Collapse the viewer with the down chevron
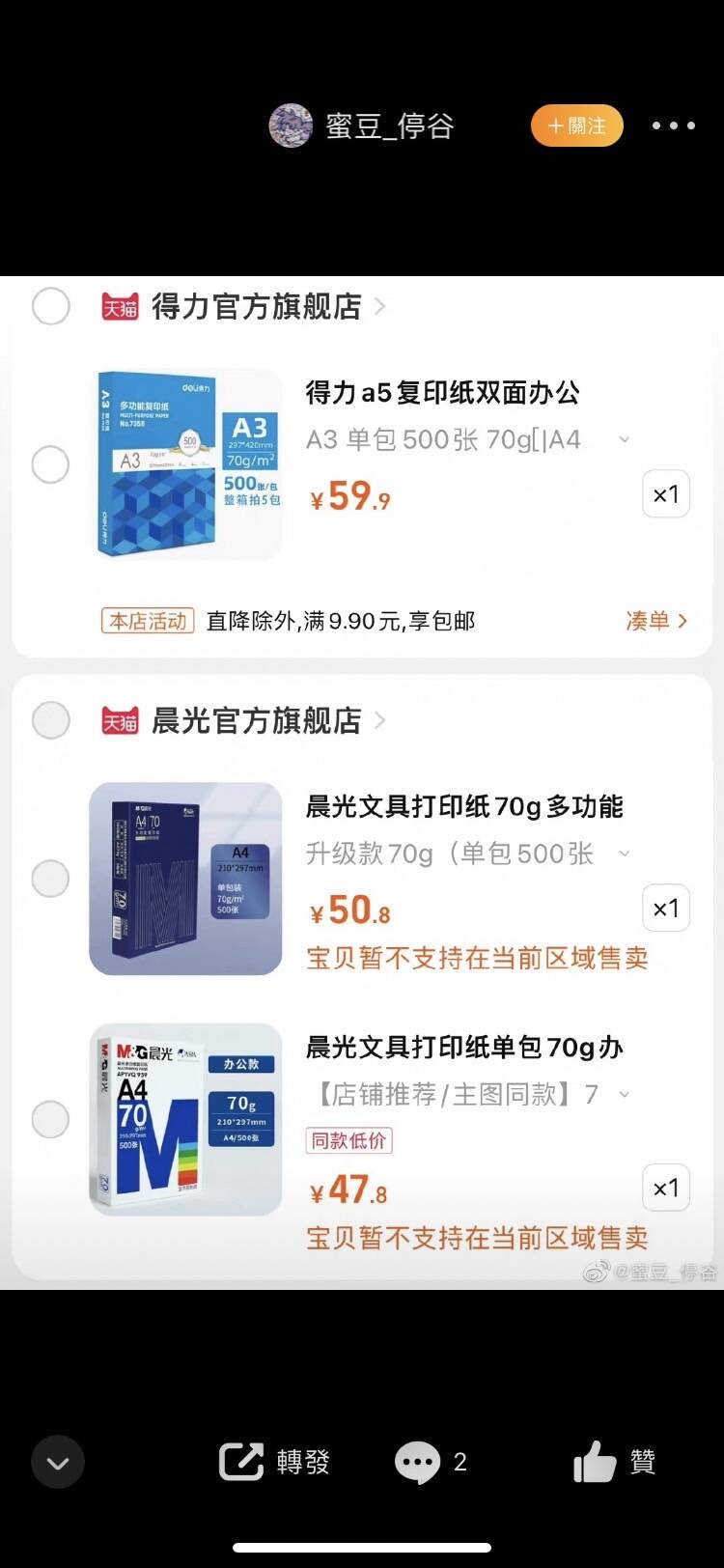 (58, 1462)
